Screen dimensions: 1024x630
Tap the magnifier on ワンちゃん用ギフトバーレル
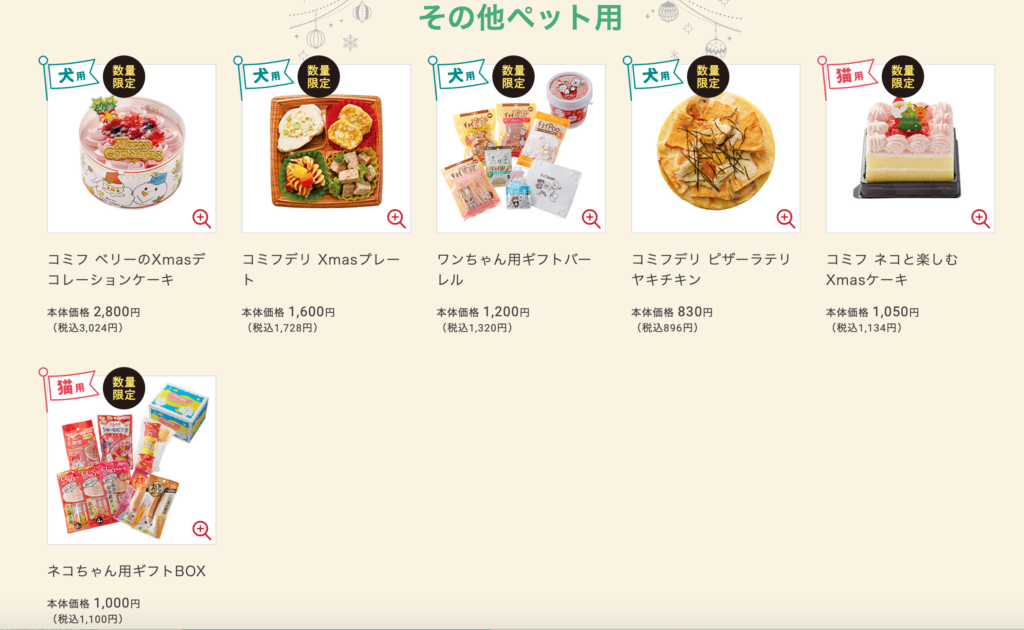click(x=591, y=219)
